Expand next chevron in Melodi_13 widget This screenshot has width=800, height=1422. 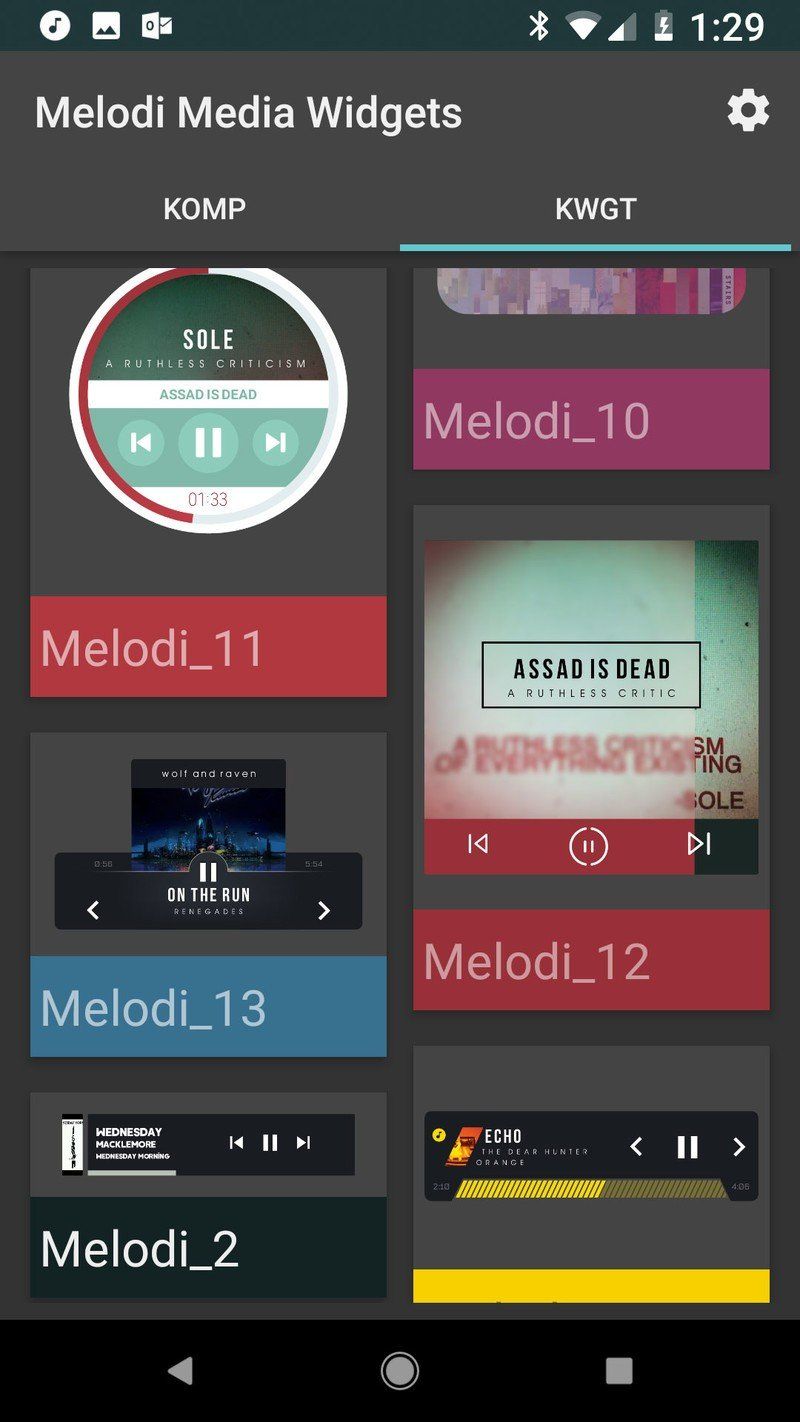point(323,911)
